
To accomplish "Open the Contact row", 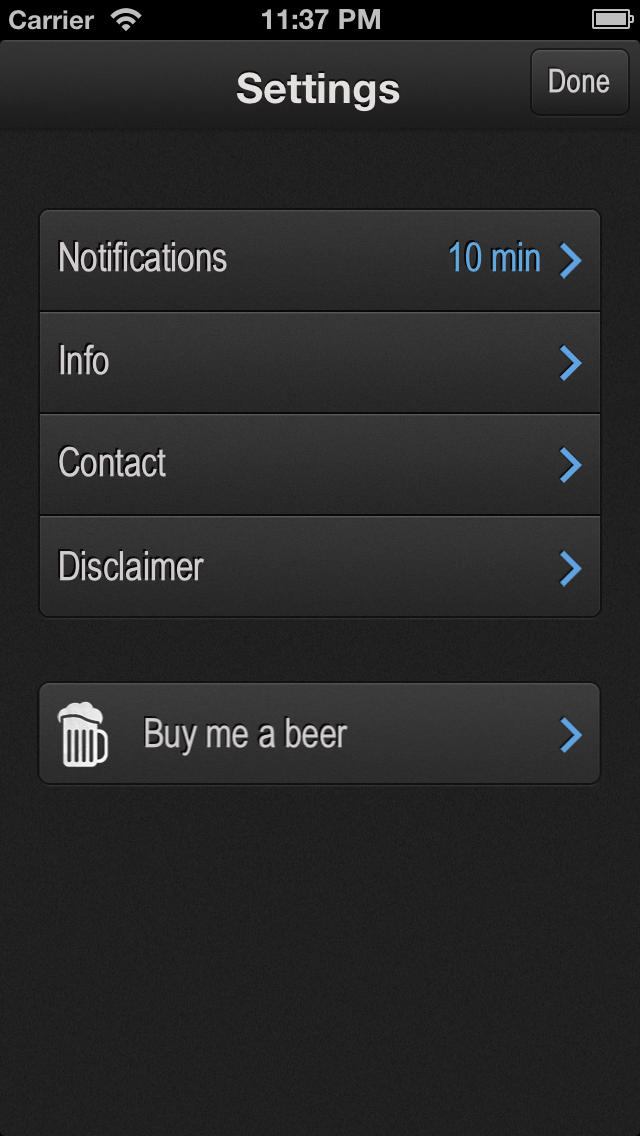I will 320,465.
